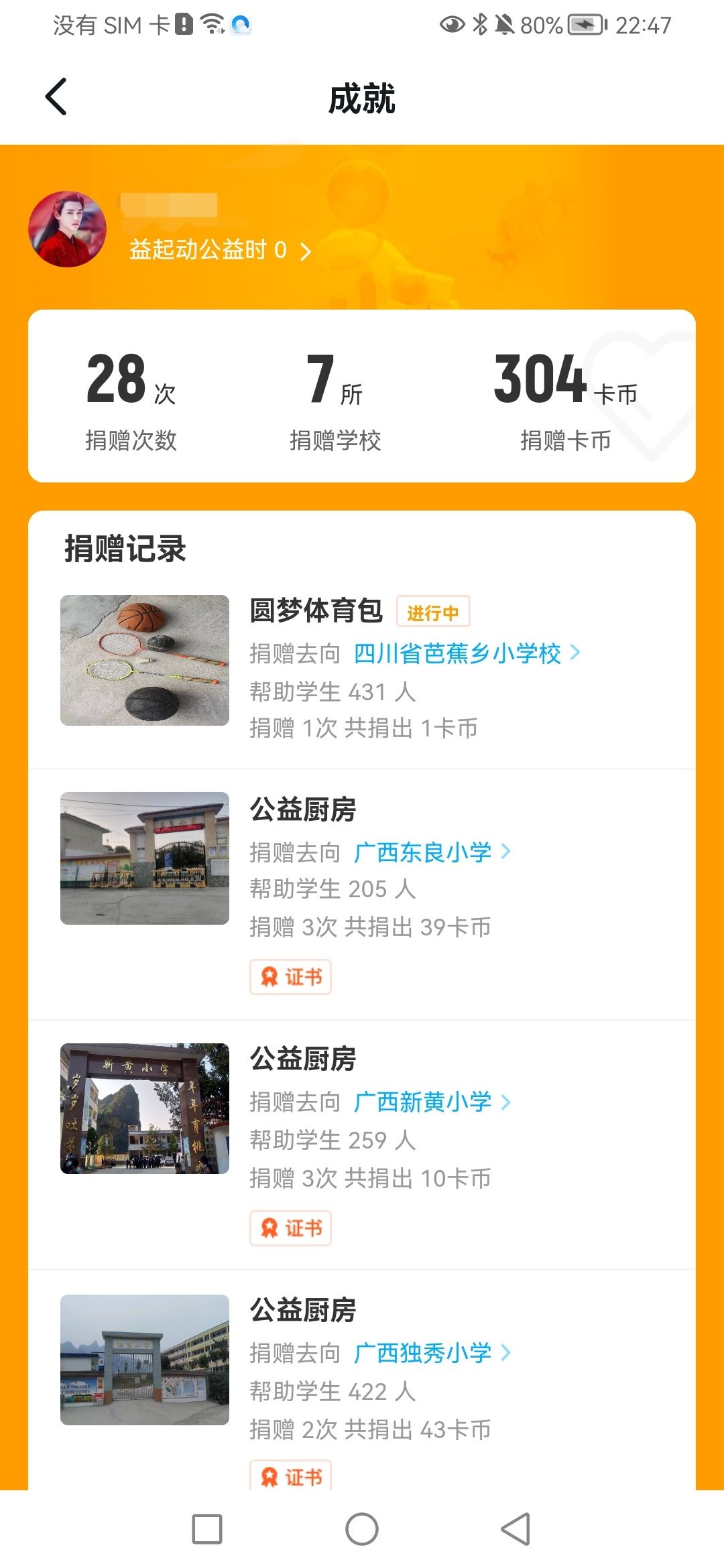
Task: View 证书 for 广西独秀小学 donation
Action: pos(290,1476)
